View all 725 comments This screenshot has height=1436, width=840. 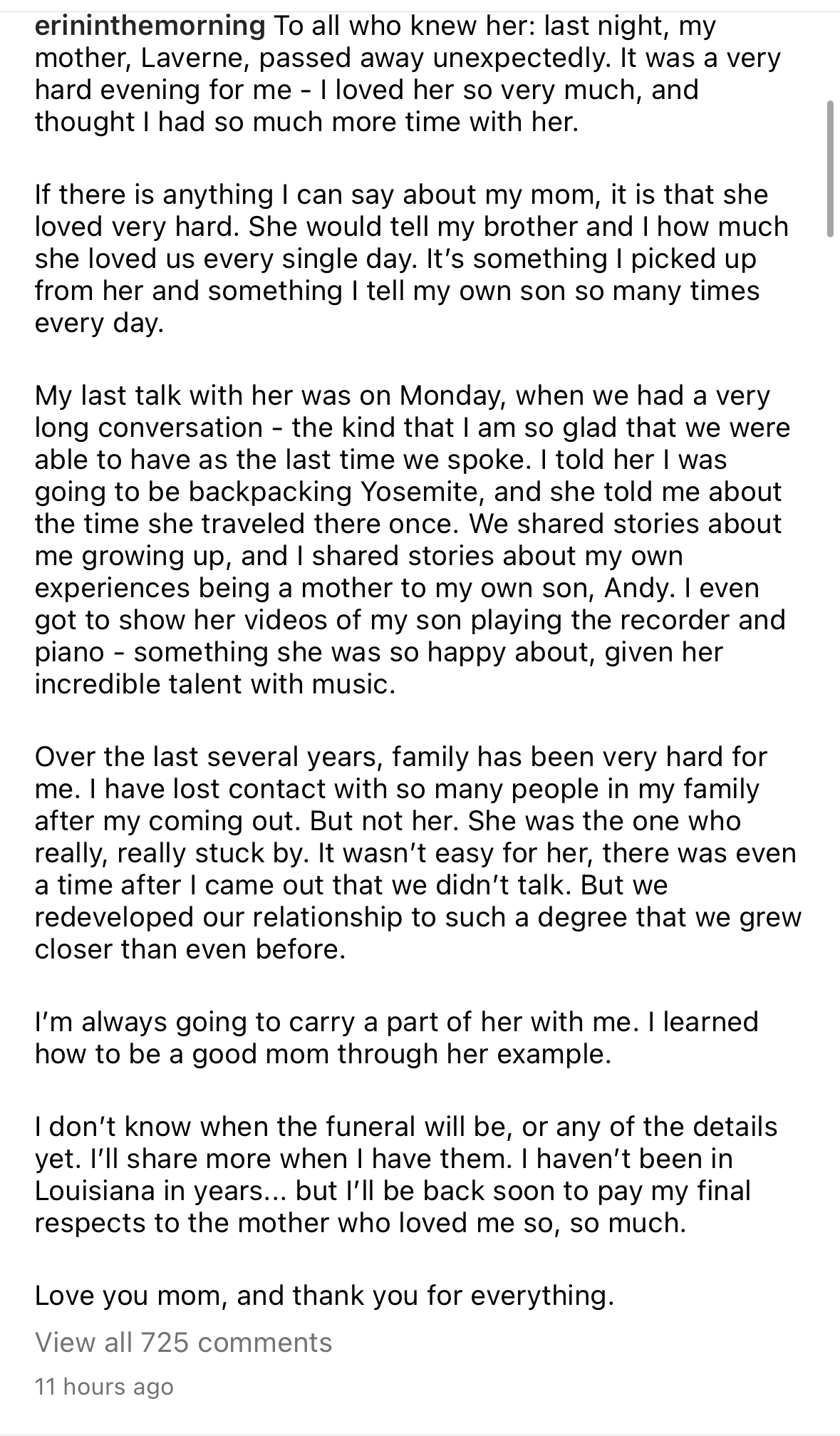point(183,1343)
